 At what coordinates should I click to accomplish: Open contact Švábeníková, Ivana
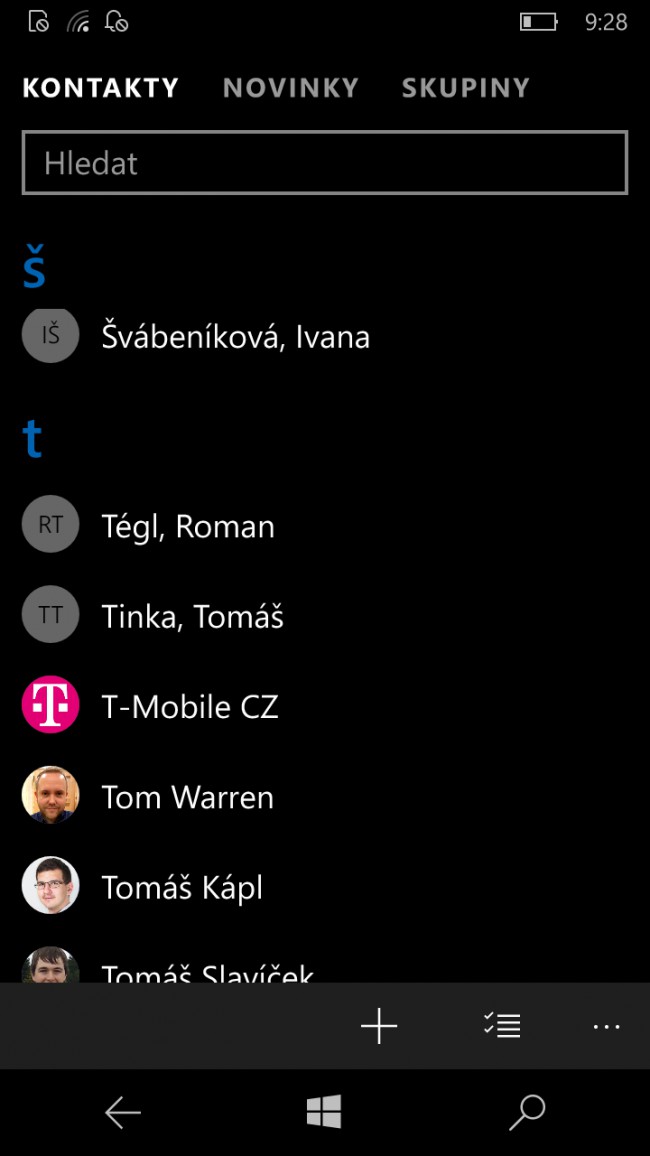235,336
